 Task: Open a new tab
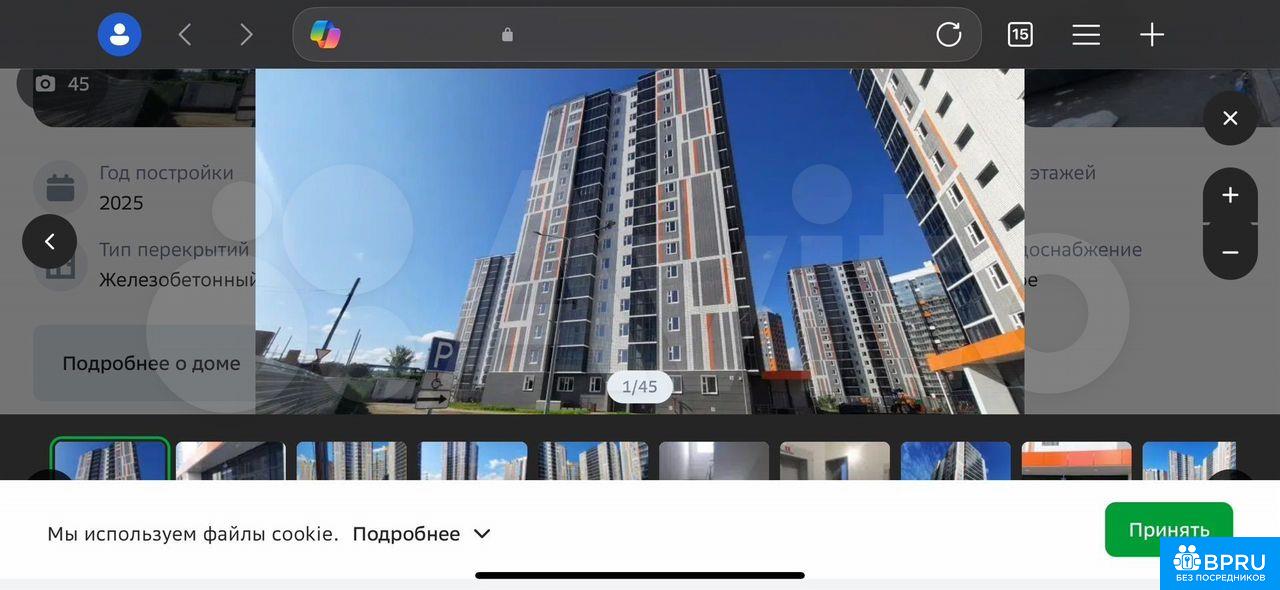(1152, 35)
